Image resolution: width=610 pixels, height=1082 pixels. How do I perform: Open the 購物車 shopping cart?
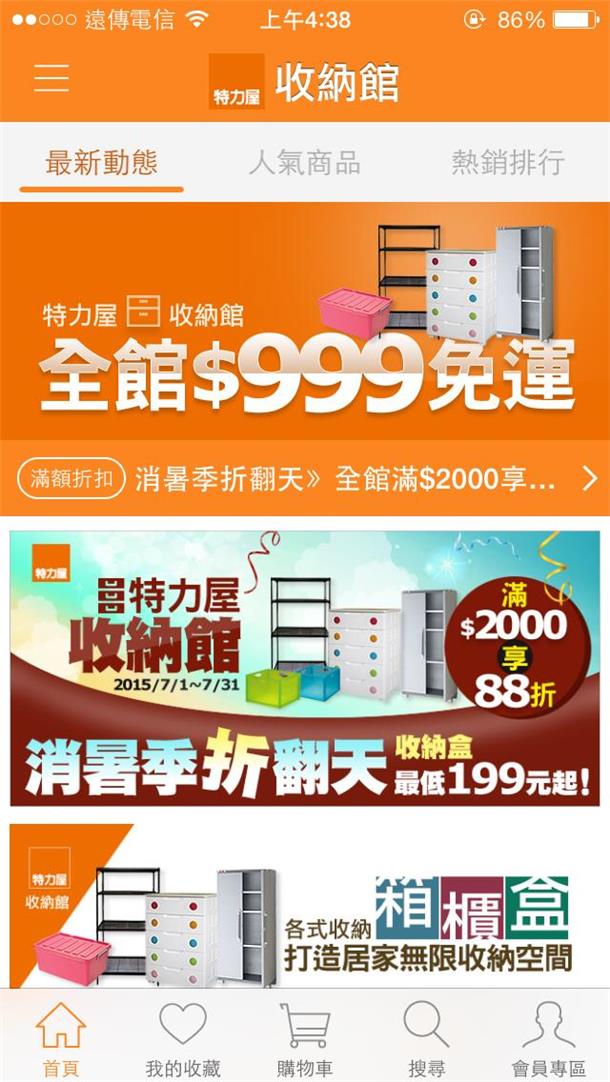coord(305,1040)
